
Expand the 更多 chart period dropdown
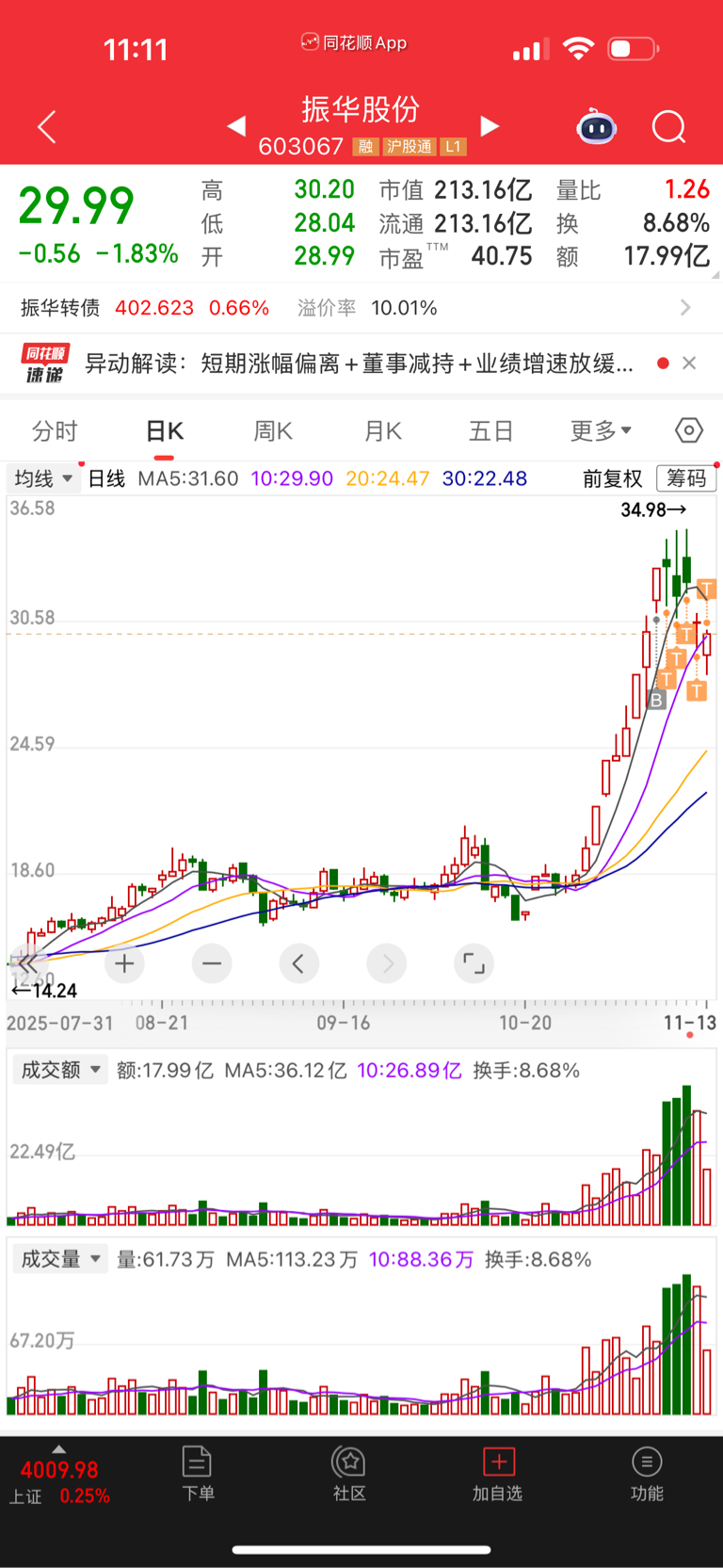click(600, 431)
